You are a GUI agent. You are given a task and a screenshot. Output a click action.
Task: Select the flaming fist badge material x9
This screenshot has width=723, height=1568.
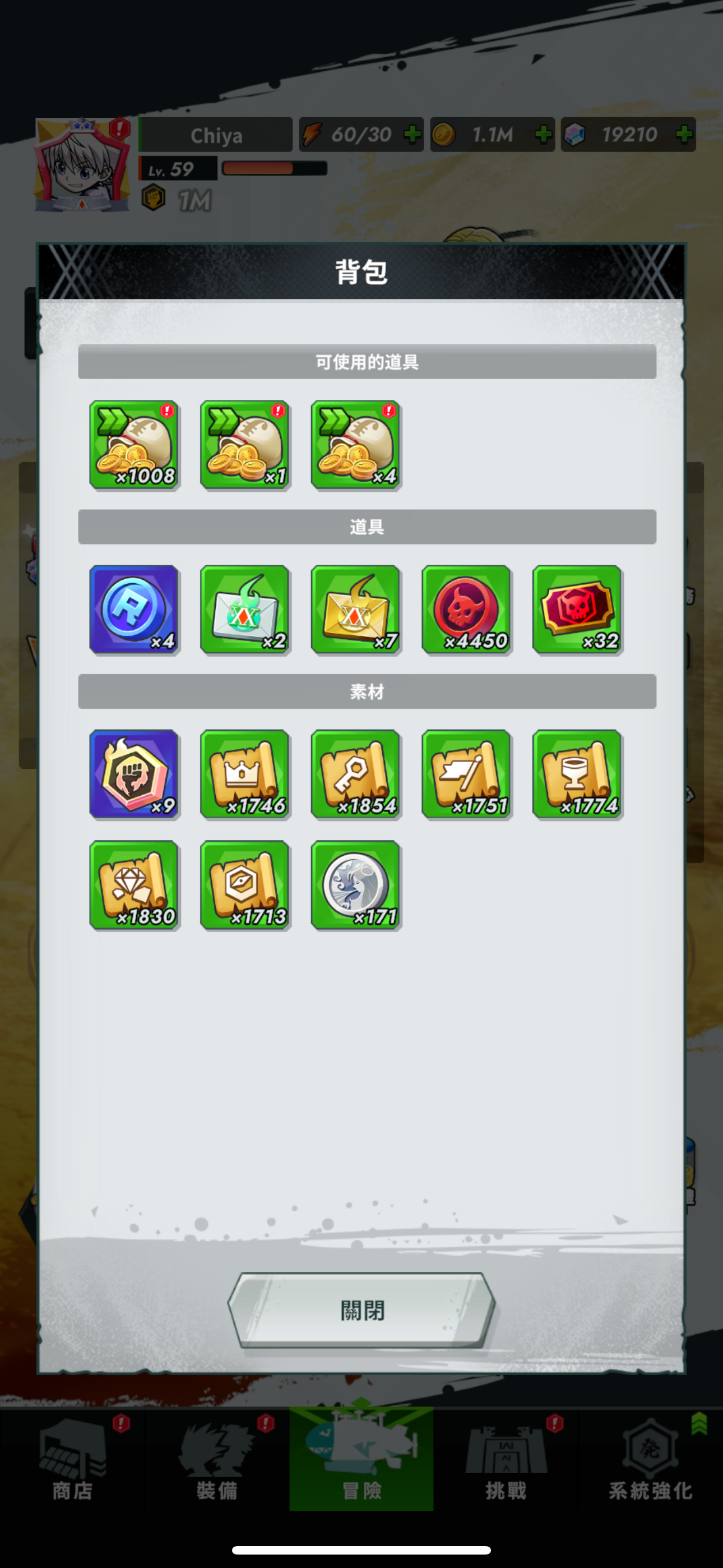point(134,774)
